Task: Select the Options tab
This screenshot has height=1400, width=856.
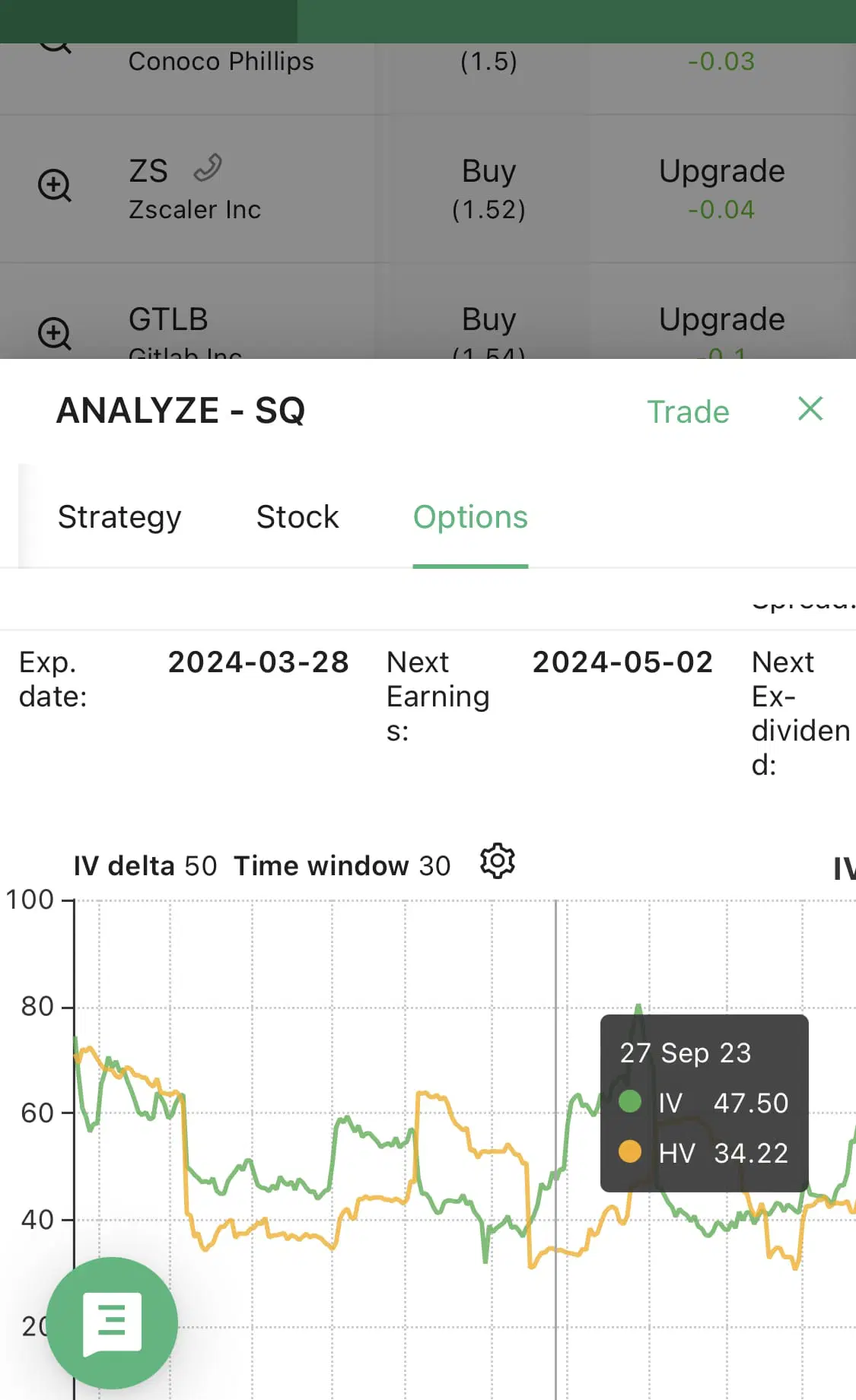Action: (x=470, y=517)
